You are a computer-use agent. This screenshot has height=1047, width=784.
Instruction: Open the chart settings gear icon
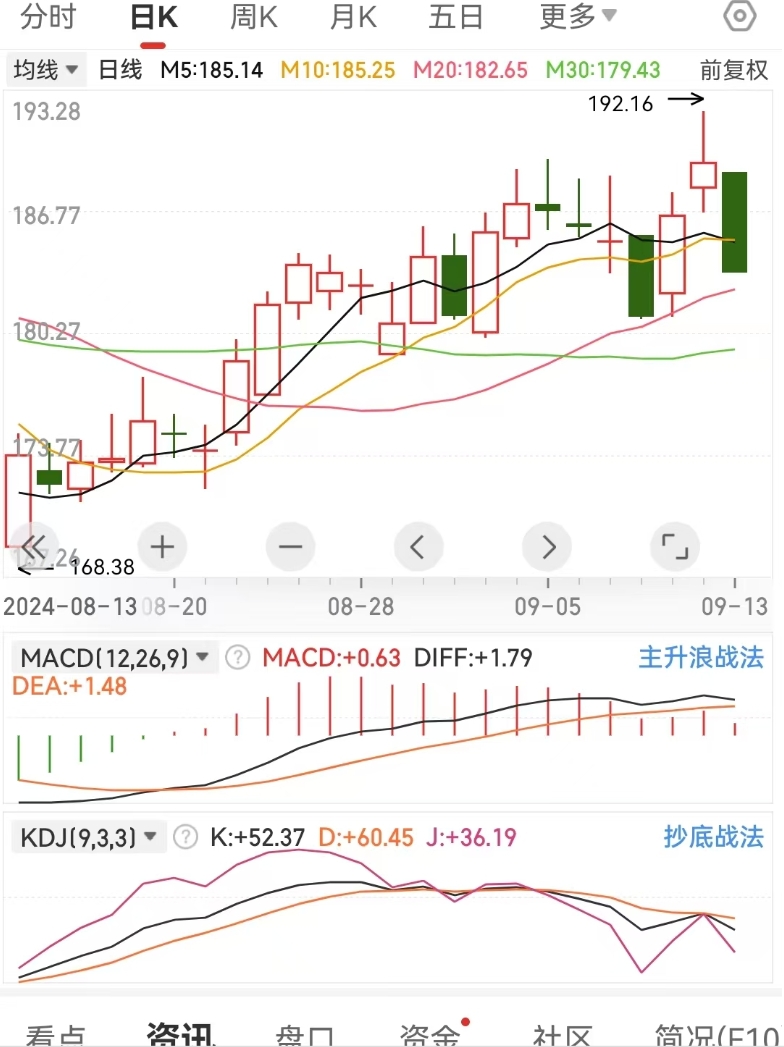coord(739,16)
